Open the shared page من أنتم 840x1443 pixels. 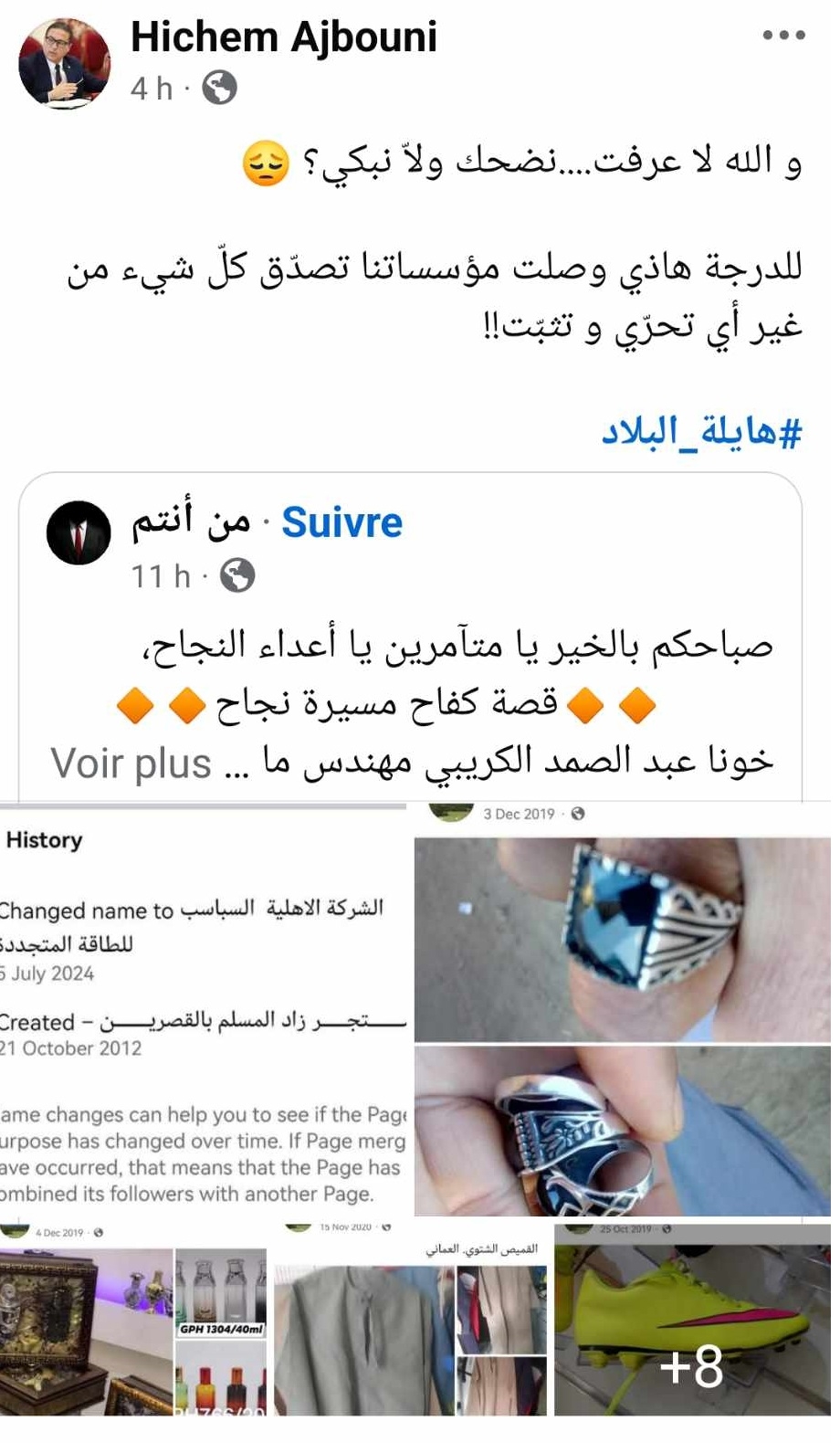point(190,520)
